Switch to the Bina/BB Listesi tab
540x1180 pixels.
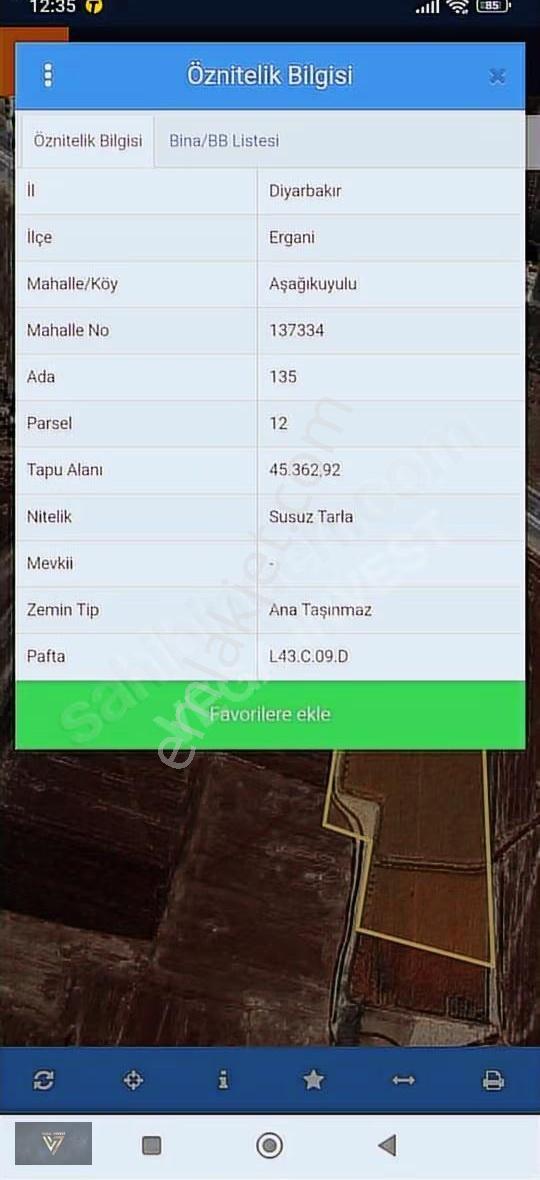click(x=224, y=141)
